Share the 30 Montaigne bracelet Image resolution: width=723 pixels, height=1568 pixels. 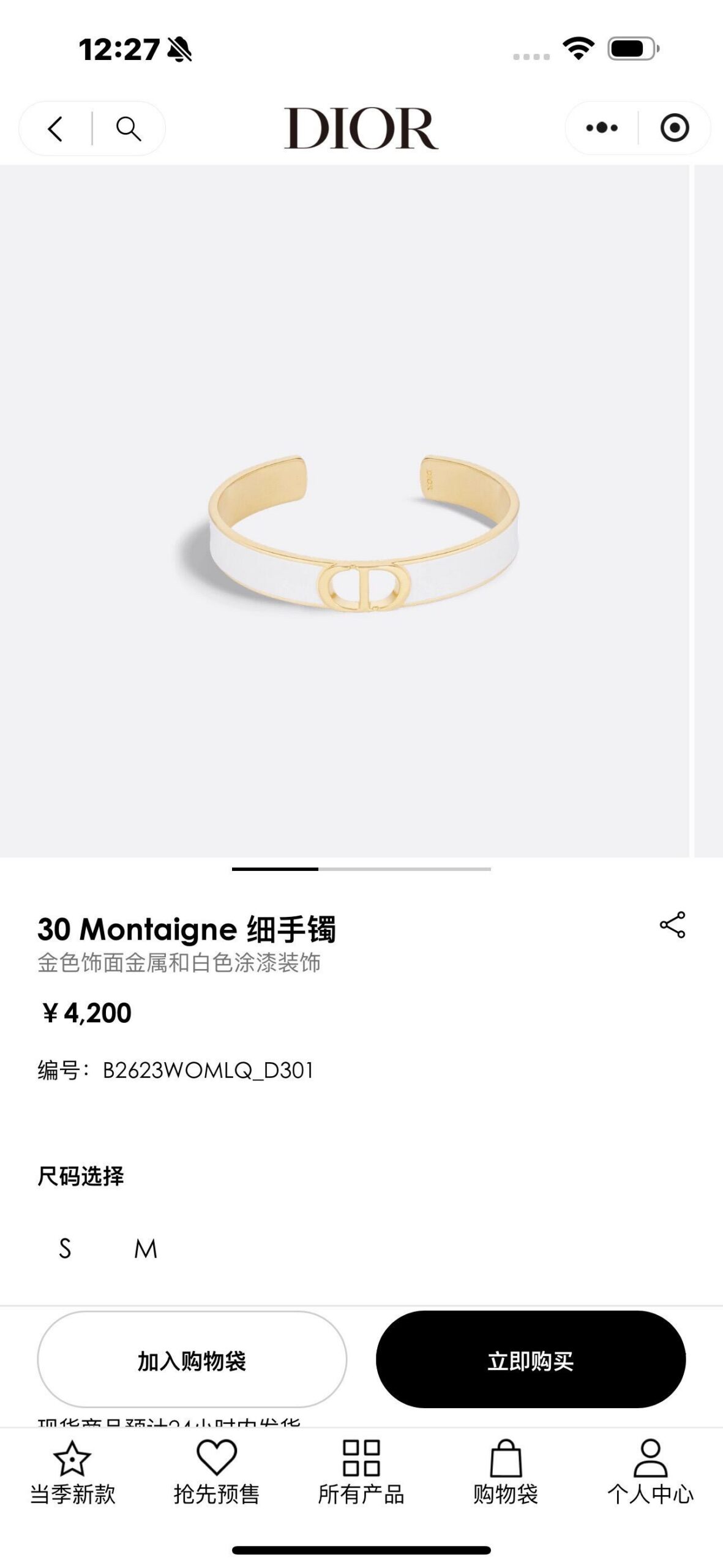[x=672, y=924]
